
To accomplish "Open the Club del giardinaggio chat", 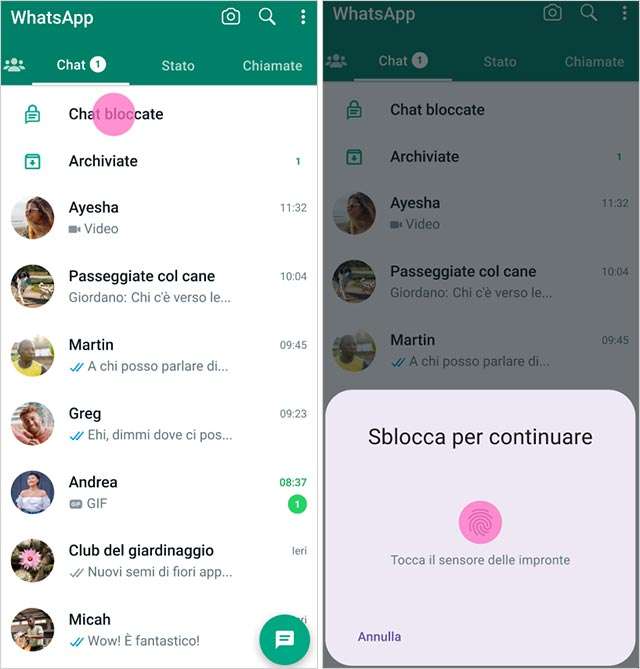I will pyautogui.click(x=160, y=560).
